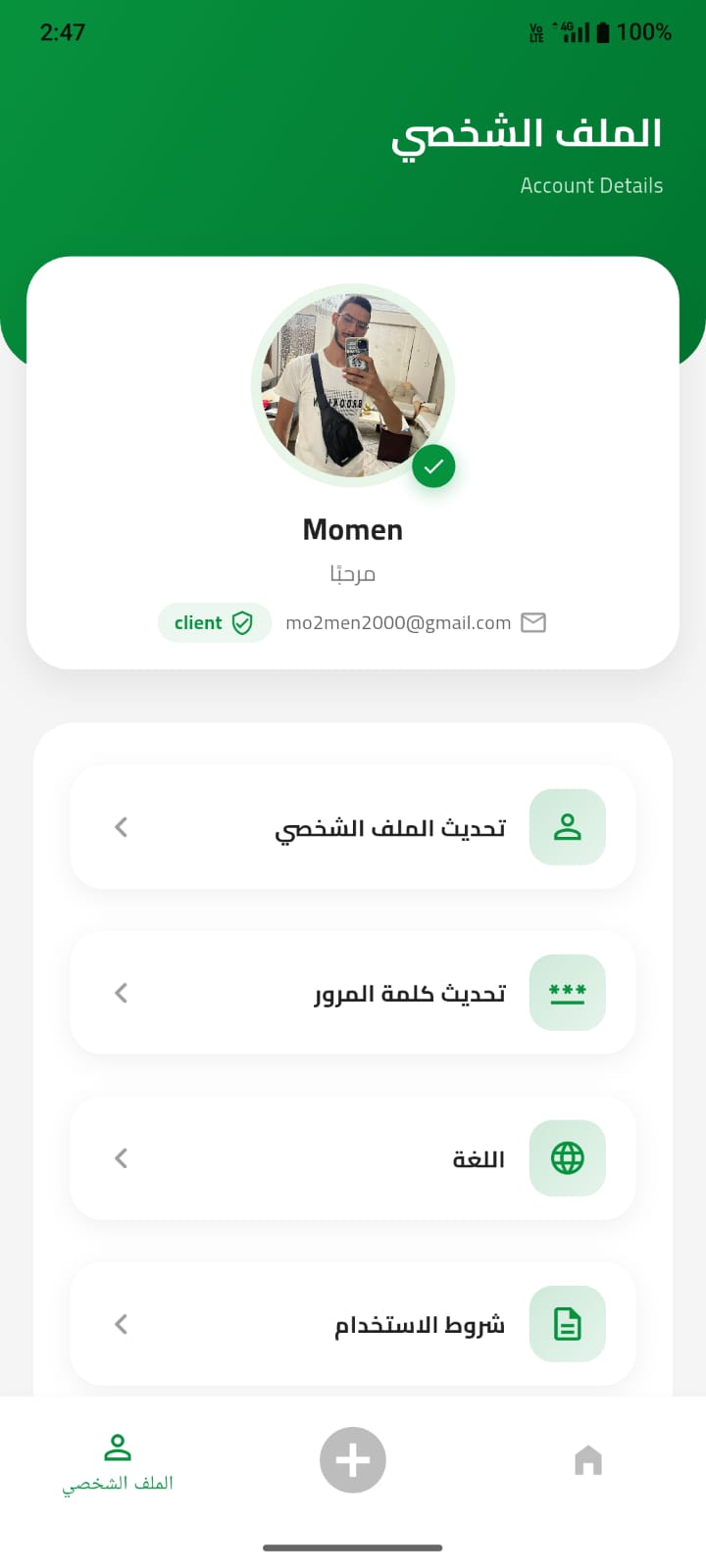Open تحديث الملف الشخصي (update profile) row
The image size is (706, 1568).
tap(353, 827)
